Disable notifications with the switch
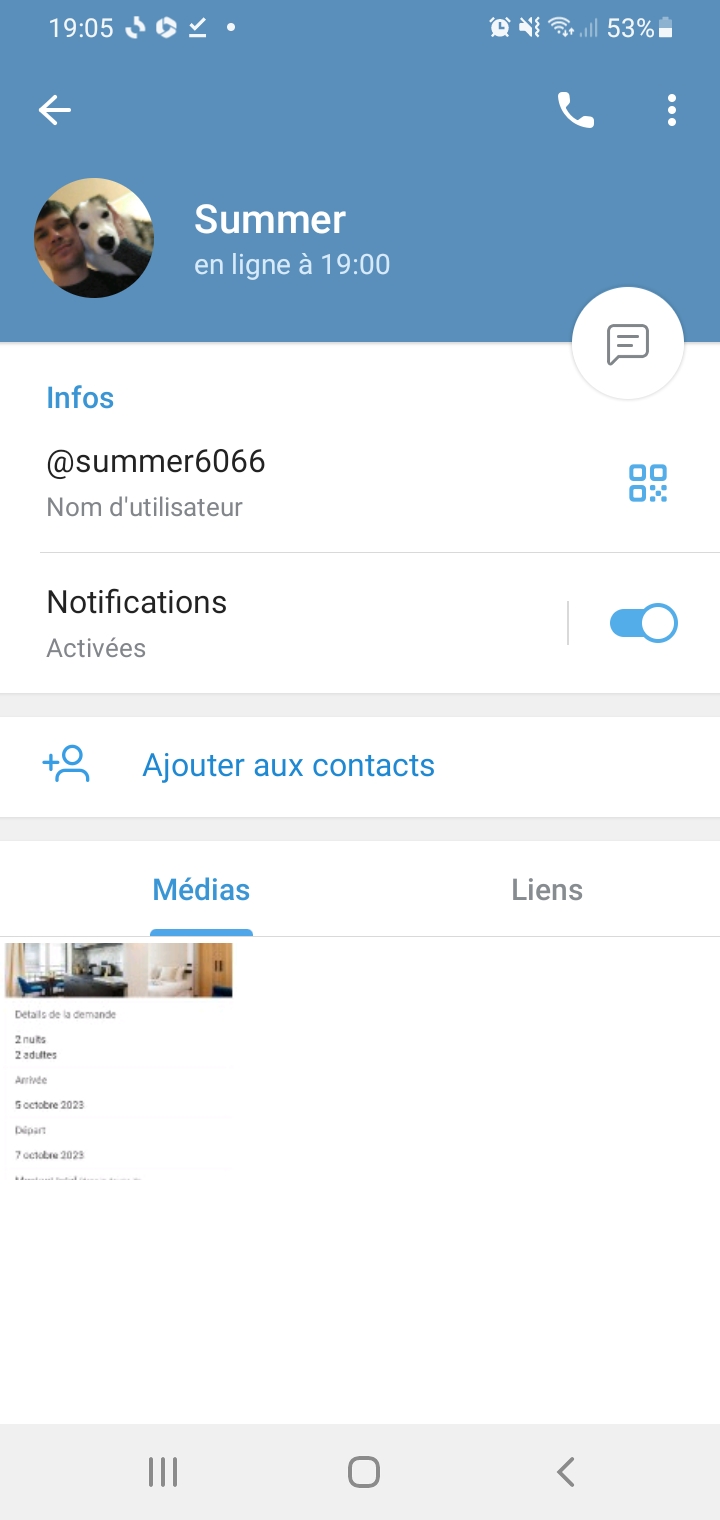Screen dimensions: 720x1520 pos(644,623)
